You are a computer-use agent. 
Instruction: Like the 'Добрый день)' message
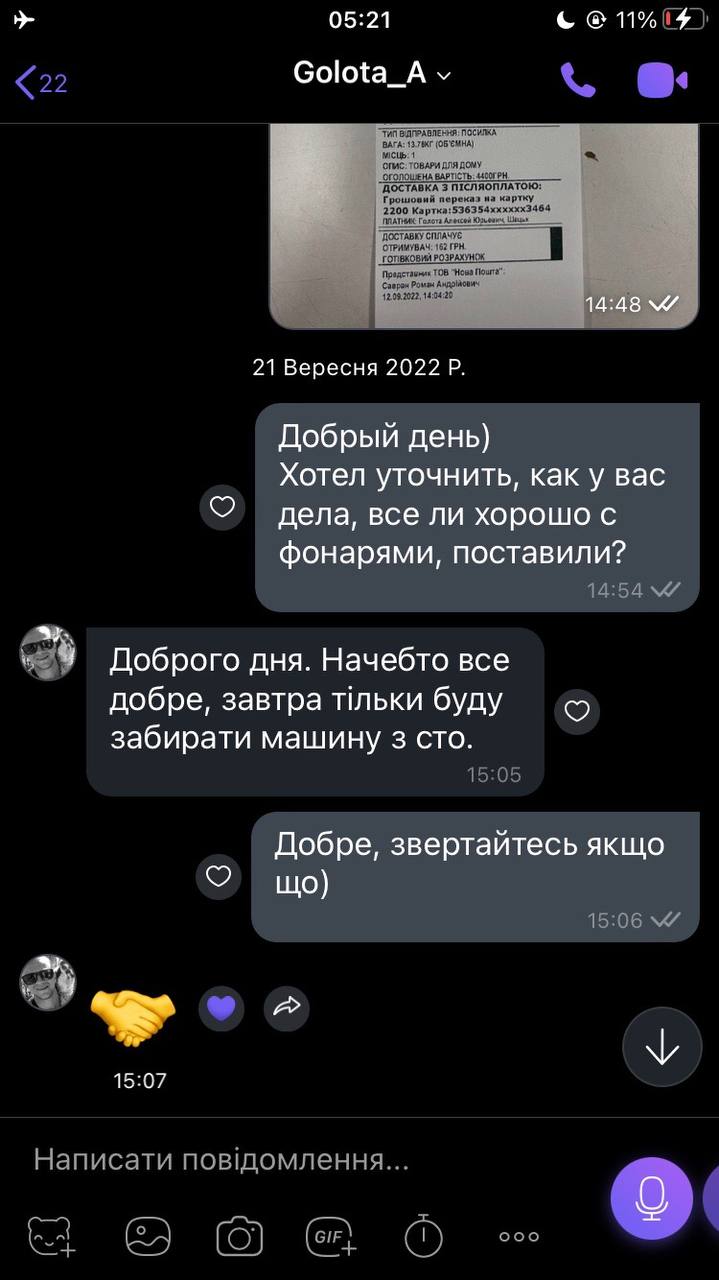222,508
